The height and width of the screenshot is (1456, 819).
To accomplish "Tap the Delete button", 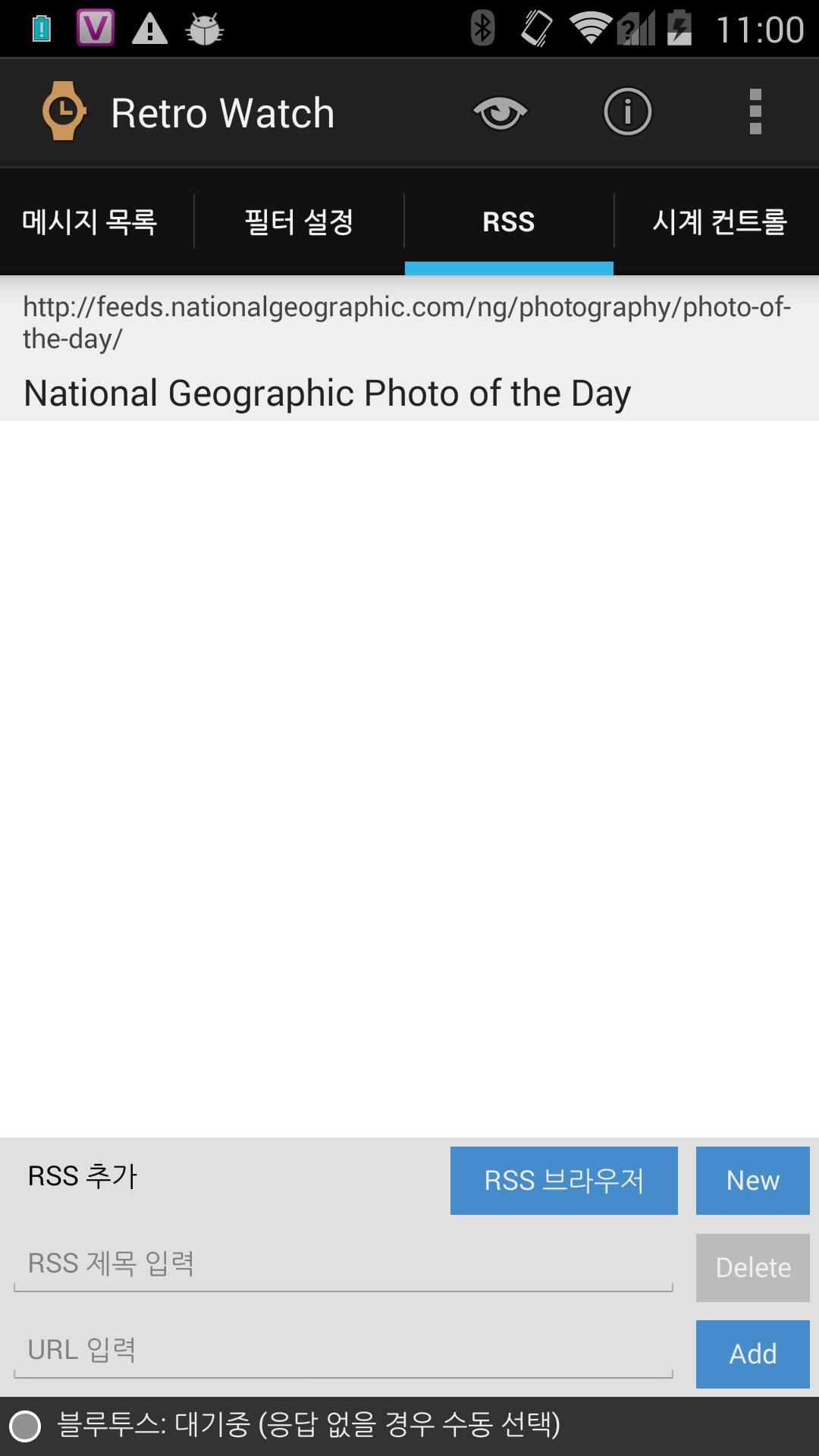I will pyautogui.click(x=752, y=1267).
